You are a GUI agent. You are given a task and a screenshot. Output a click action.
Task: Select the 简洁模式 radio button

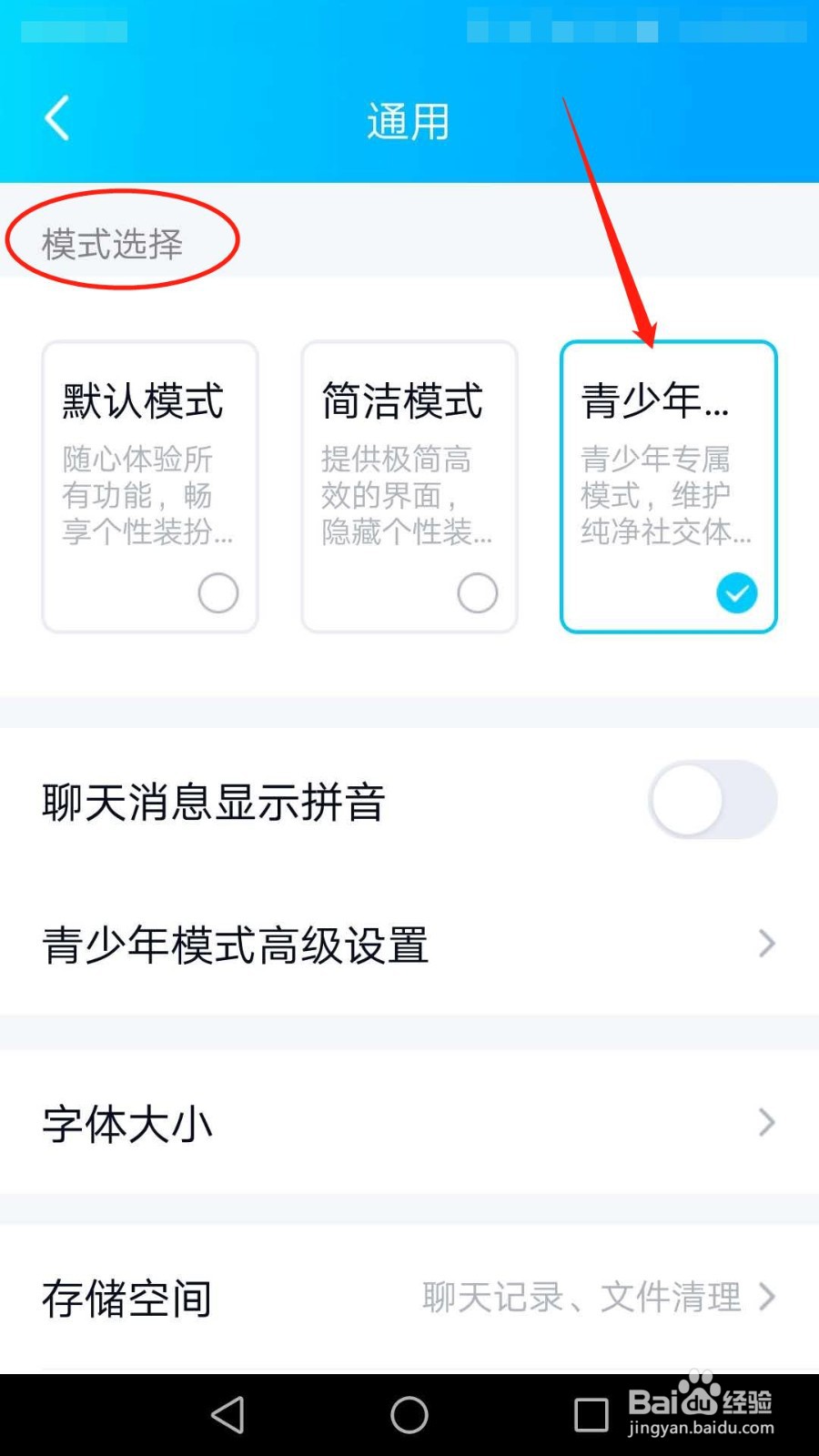point(477,592)
